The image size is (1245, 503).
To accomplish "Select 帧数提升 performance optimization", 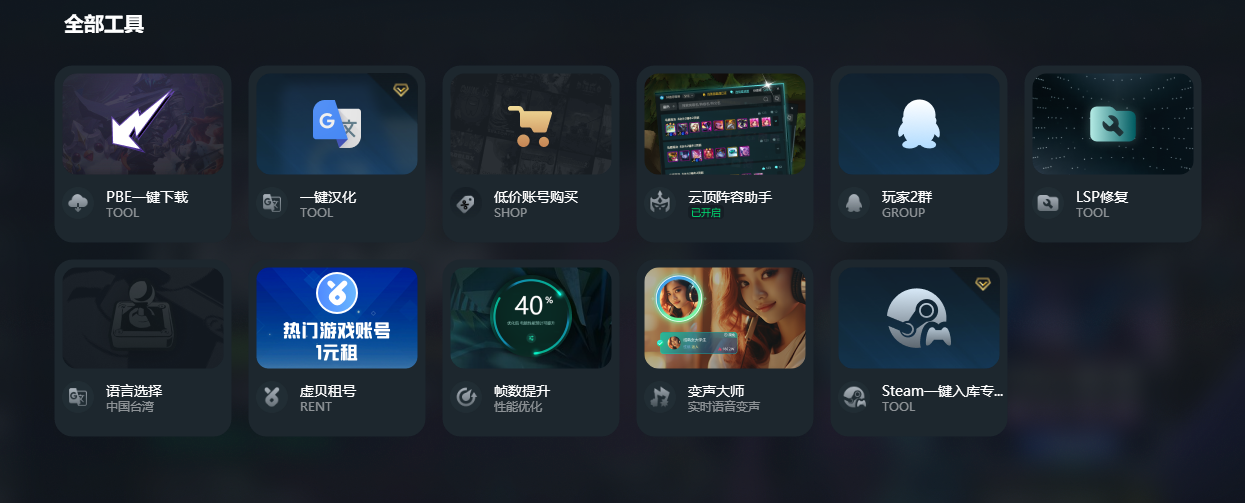I will 531,319.
